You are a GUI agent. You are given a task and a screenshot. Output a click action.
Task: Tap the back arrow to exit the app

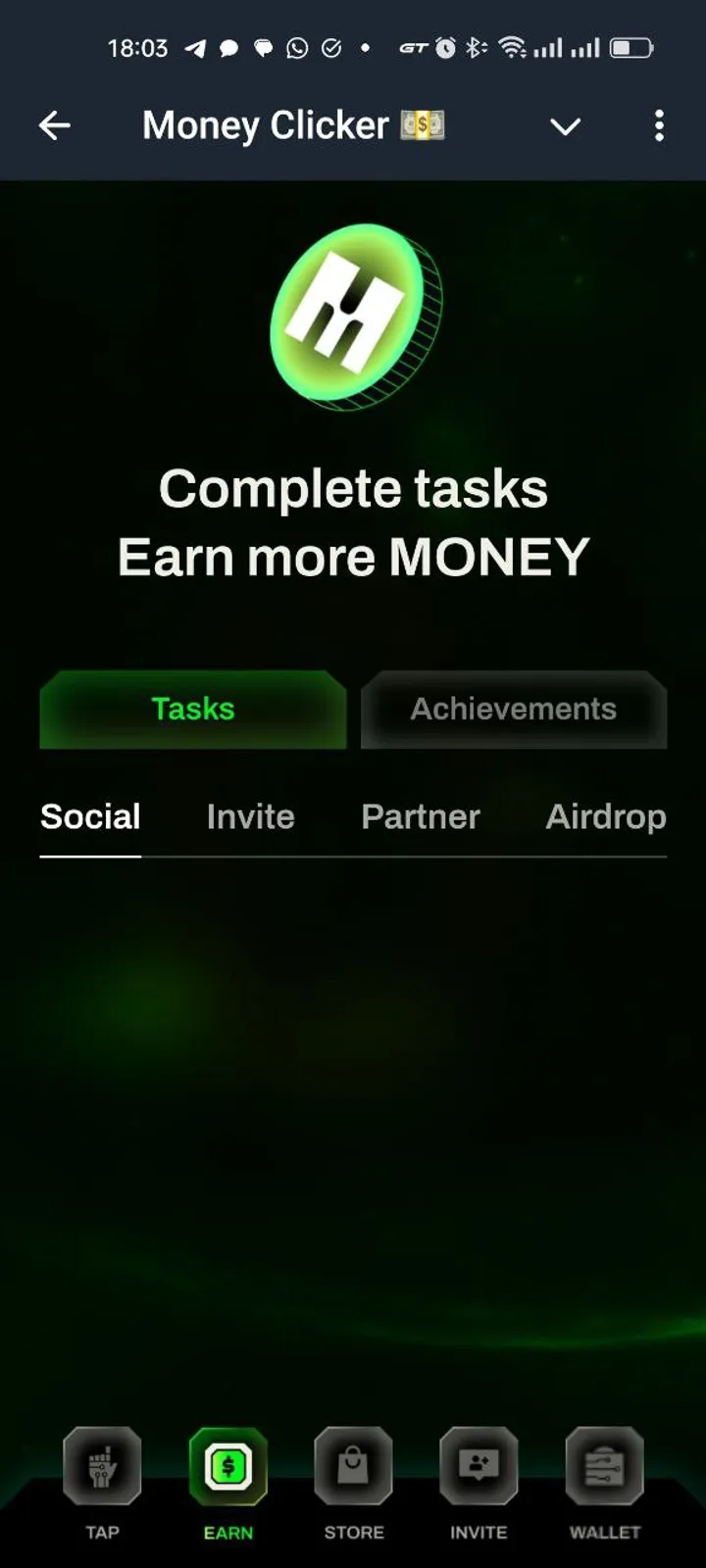(x=55, y=125)
